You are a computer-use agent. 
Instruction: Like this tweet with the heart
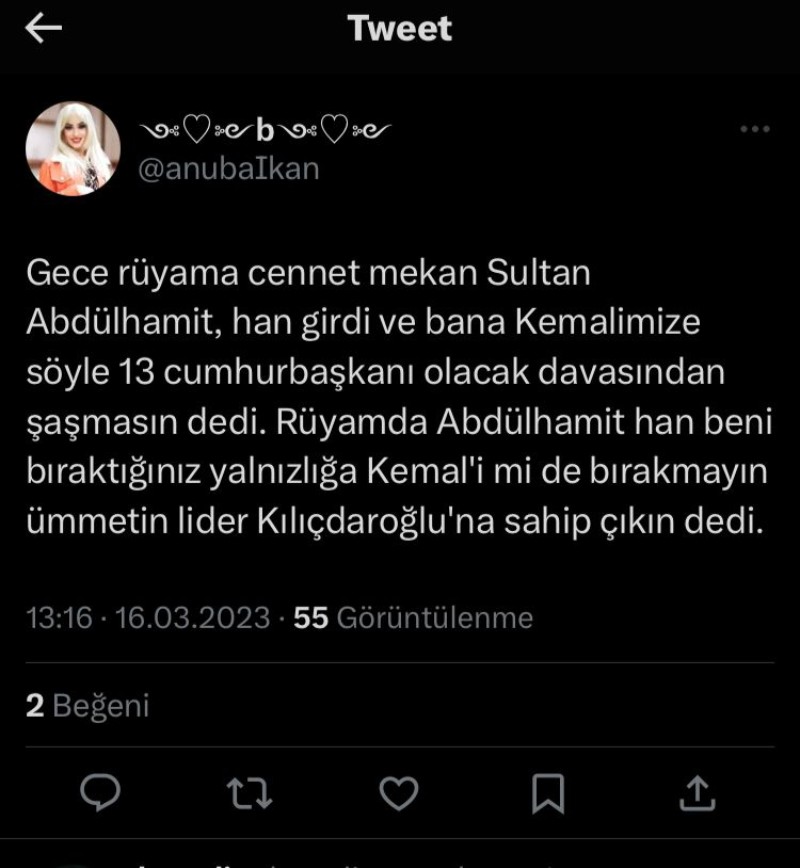click(x=398, y=793)
